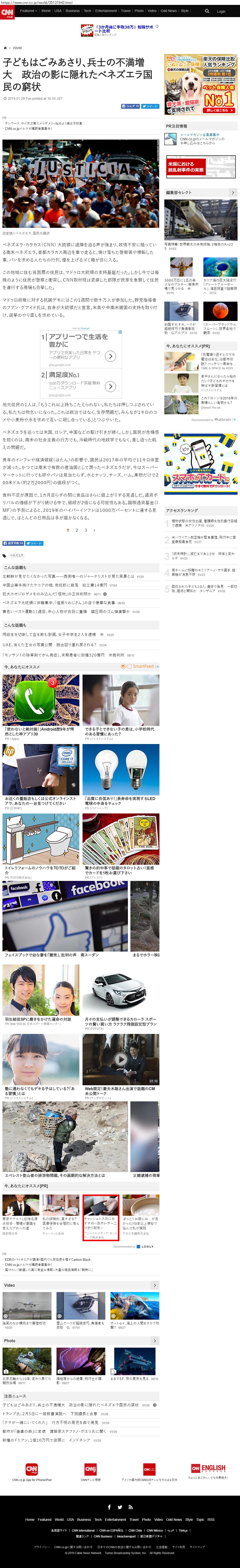Tap the Login link

pos(221,11)
